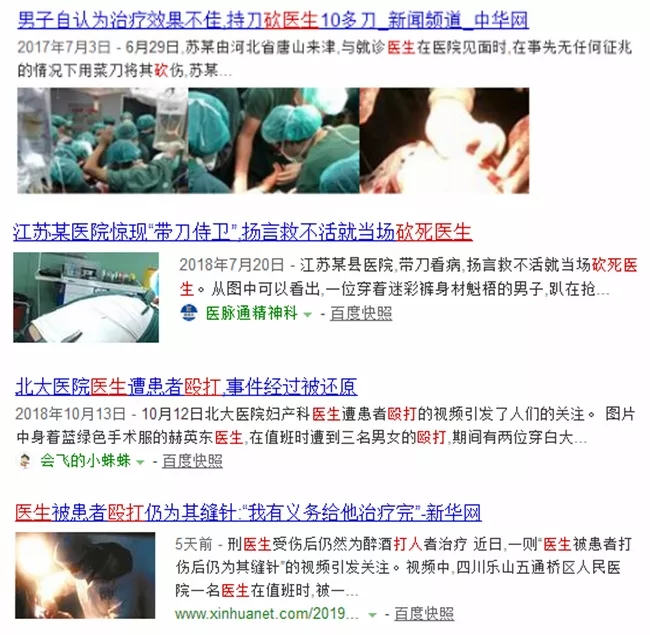
Task: Open 江苏某医院惊现"带刀侍卫" result
Action: tap(241, 233)
